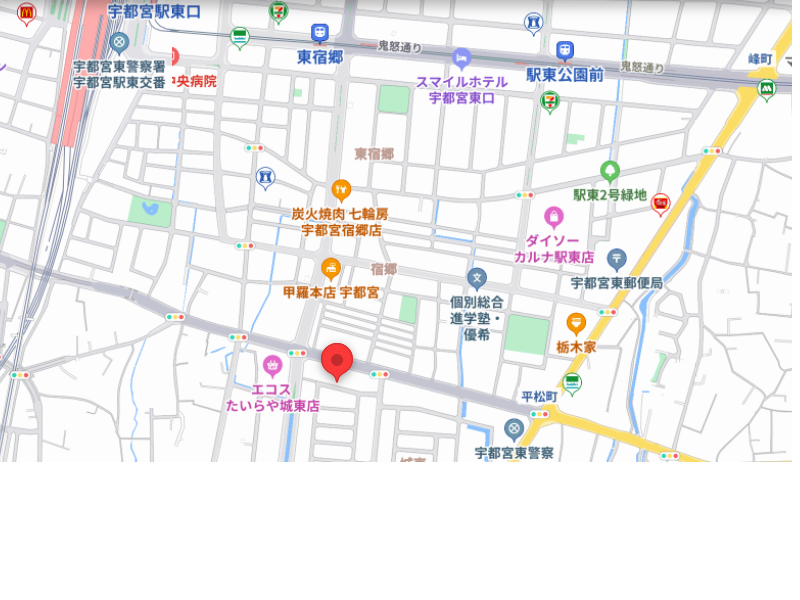Select the 甲羅本店 宇都宮 restaurant marker
Screen dimensions: 800x600
[x=331, y=268]
